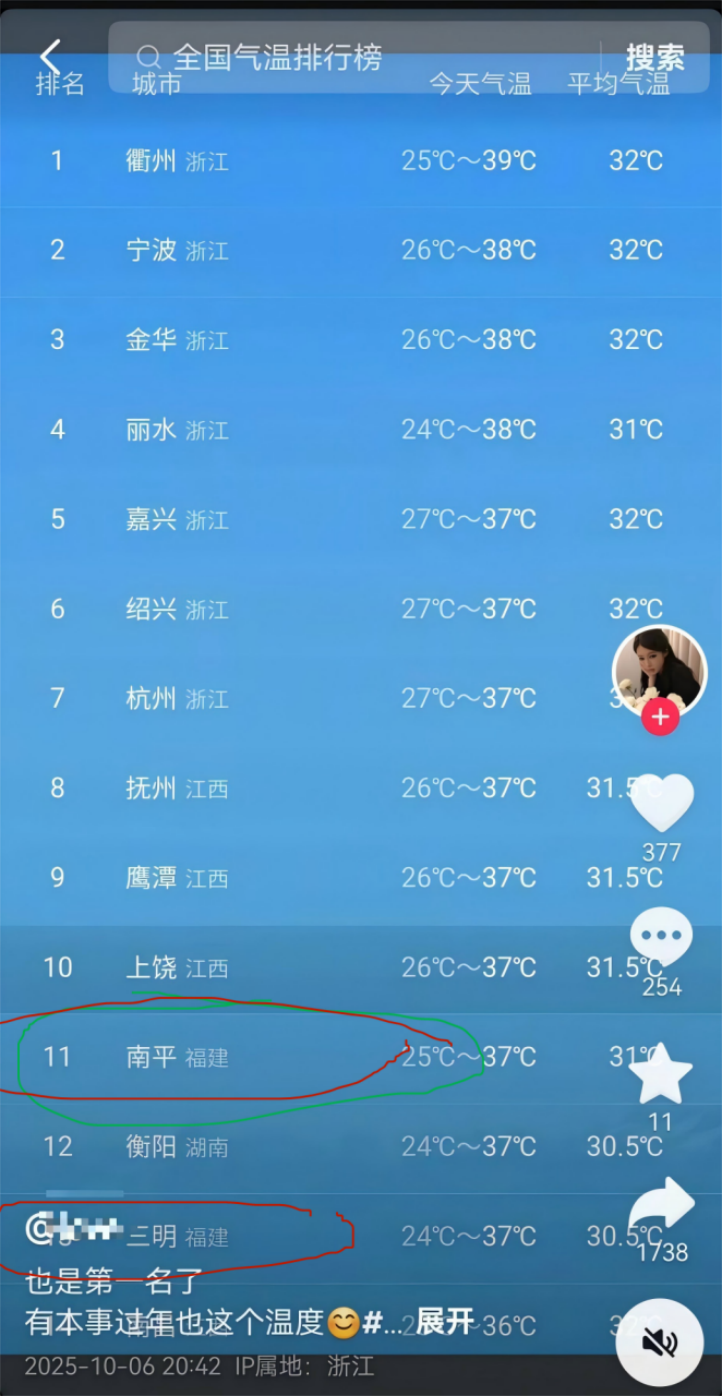
Task: Tap the 搜索 button
Action: point(655,57)
